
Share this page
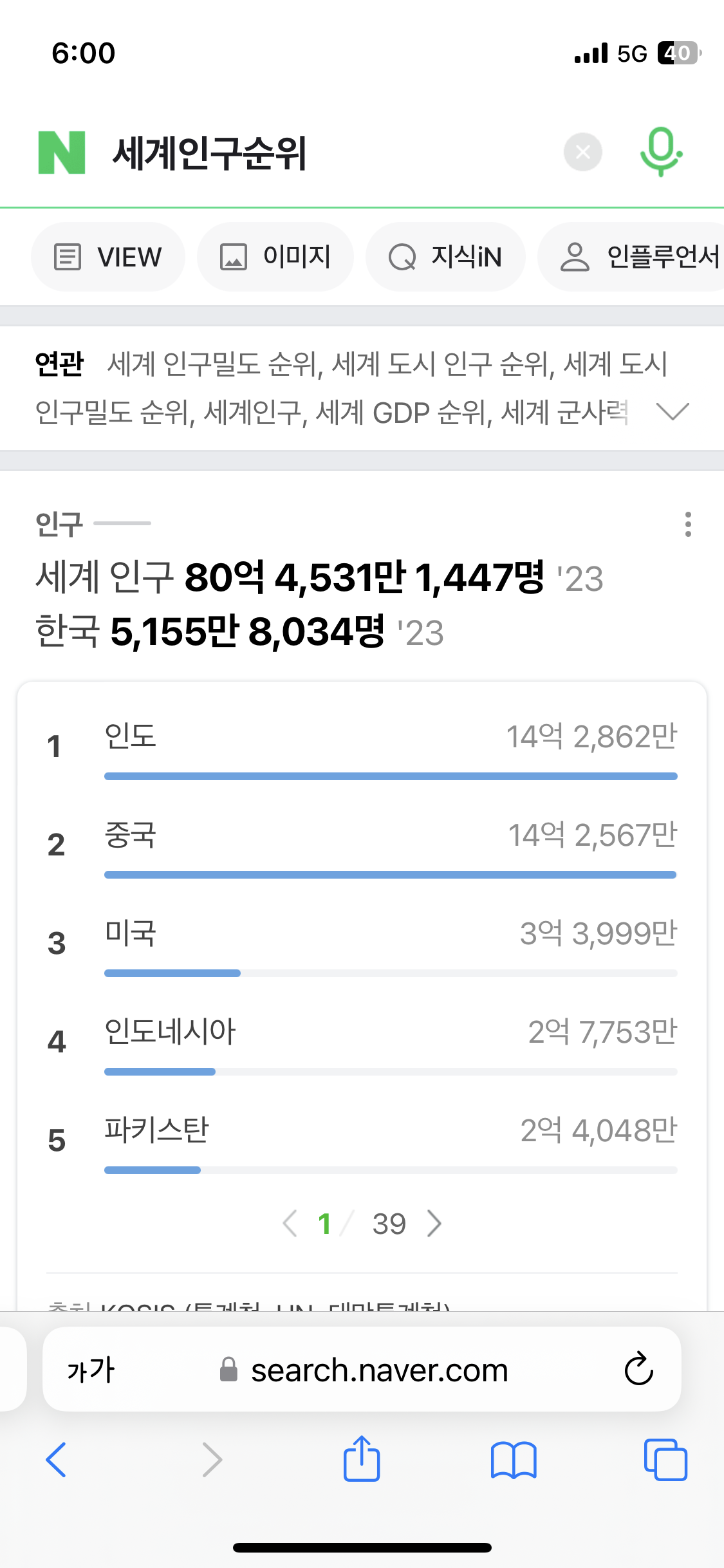pos(362,1459)
